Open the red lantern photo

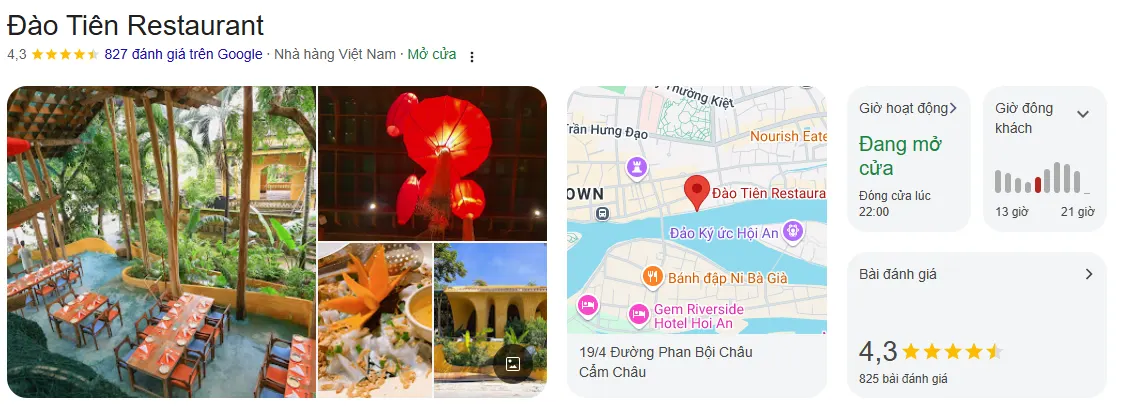(x=432, y=163)
